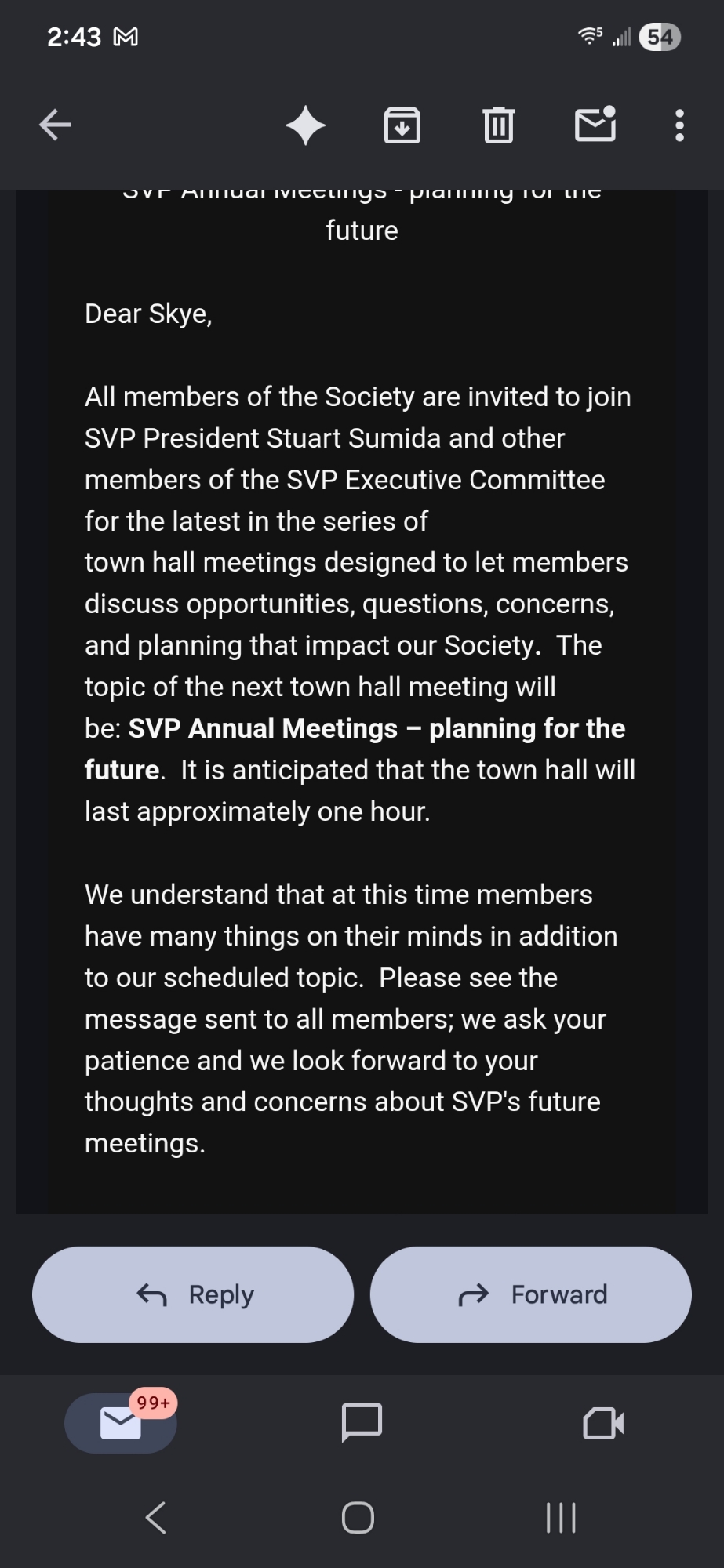The image size is (724, 1568).
Task: Archive this email
Action: pos(402,125)
